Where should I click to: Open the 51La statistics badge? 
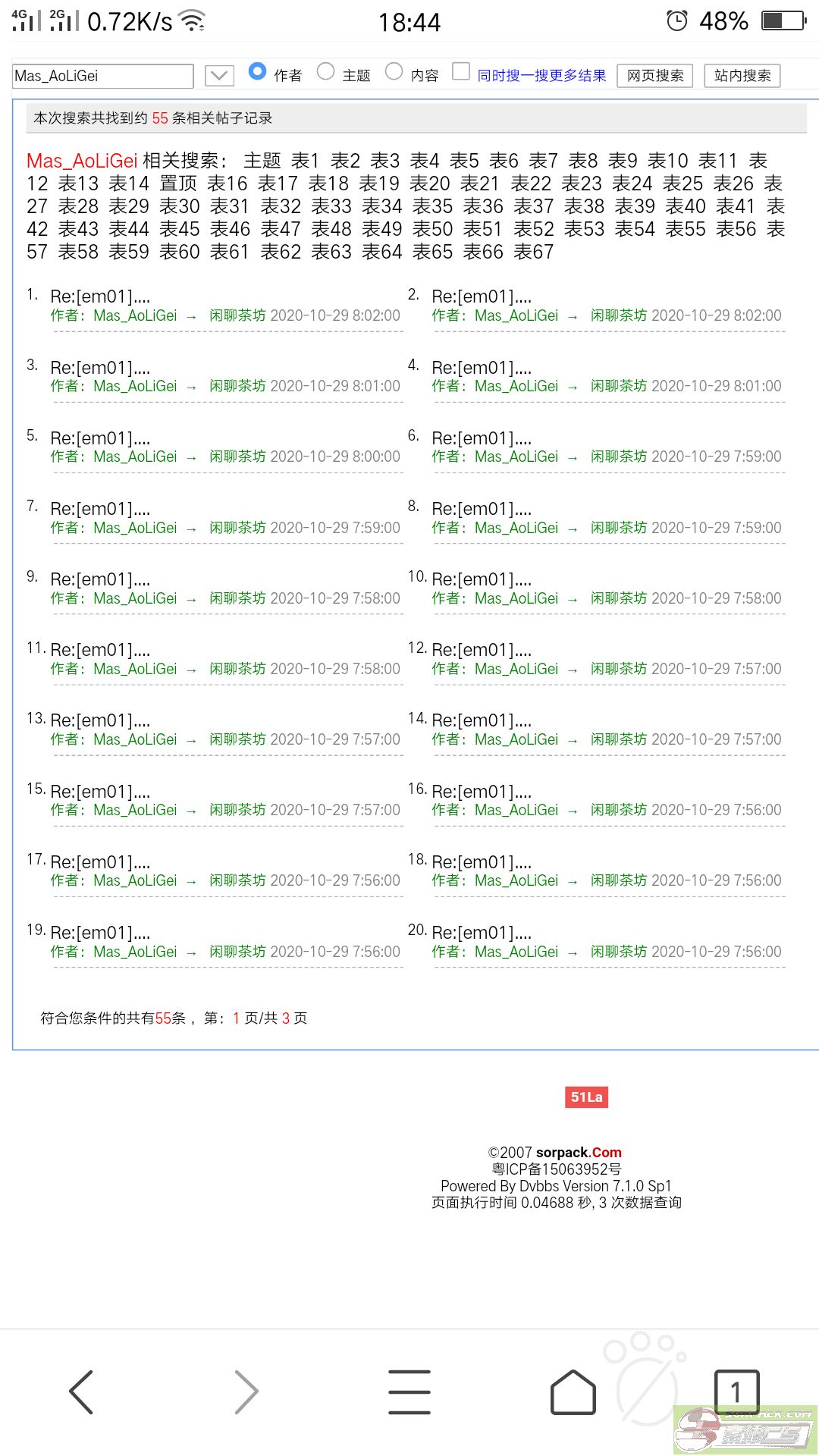586,1097
